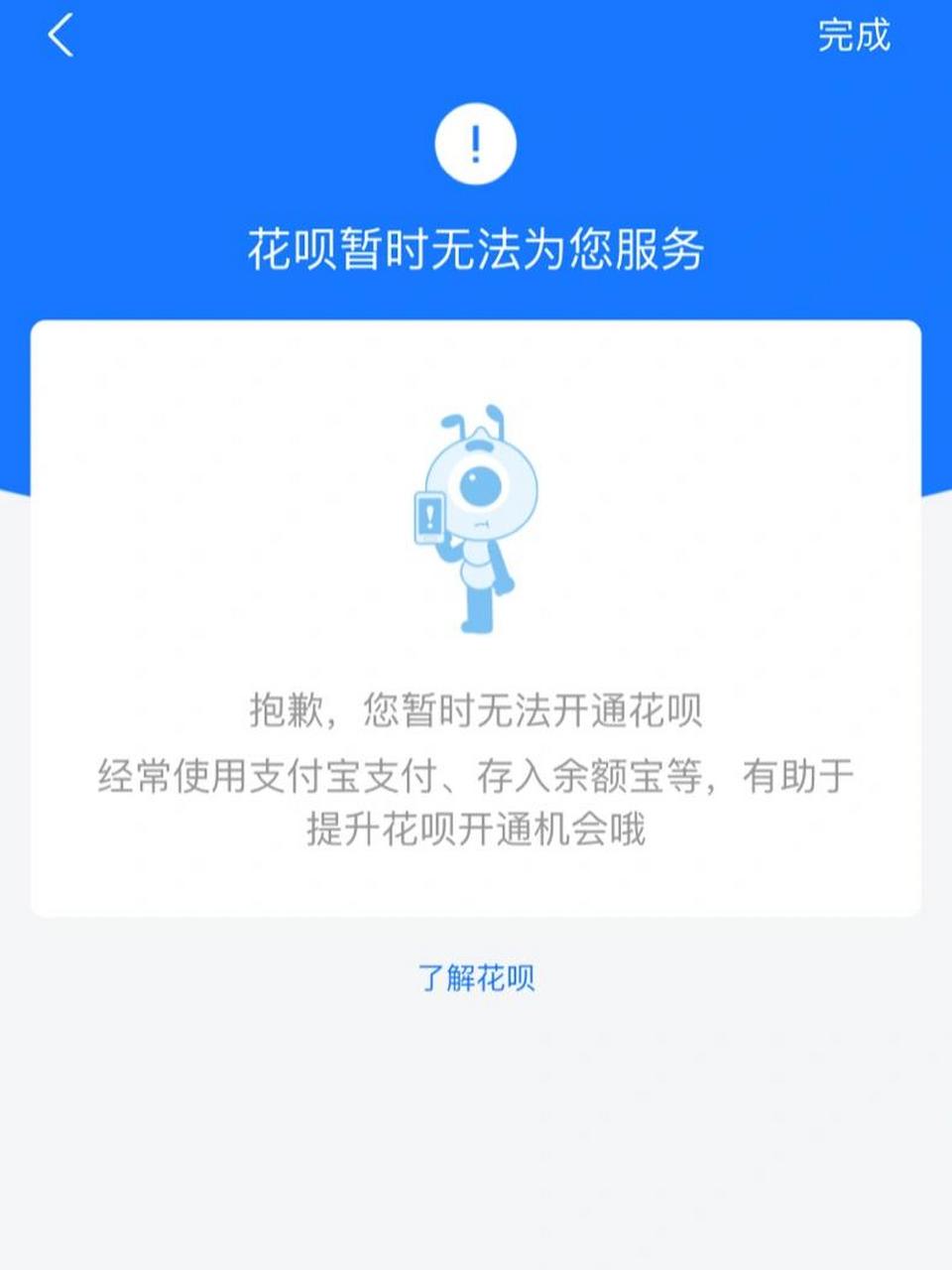952x1270 pixels.
Task: Click the exclamation mark inside the mascot's phone
Action: pyautogui.click(x=430, y=519)
